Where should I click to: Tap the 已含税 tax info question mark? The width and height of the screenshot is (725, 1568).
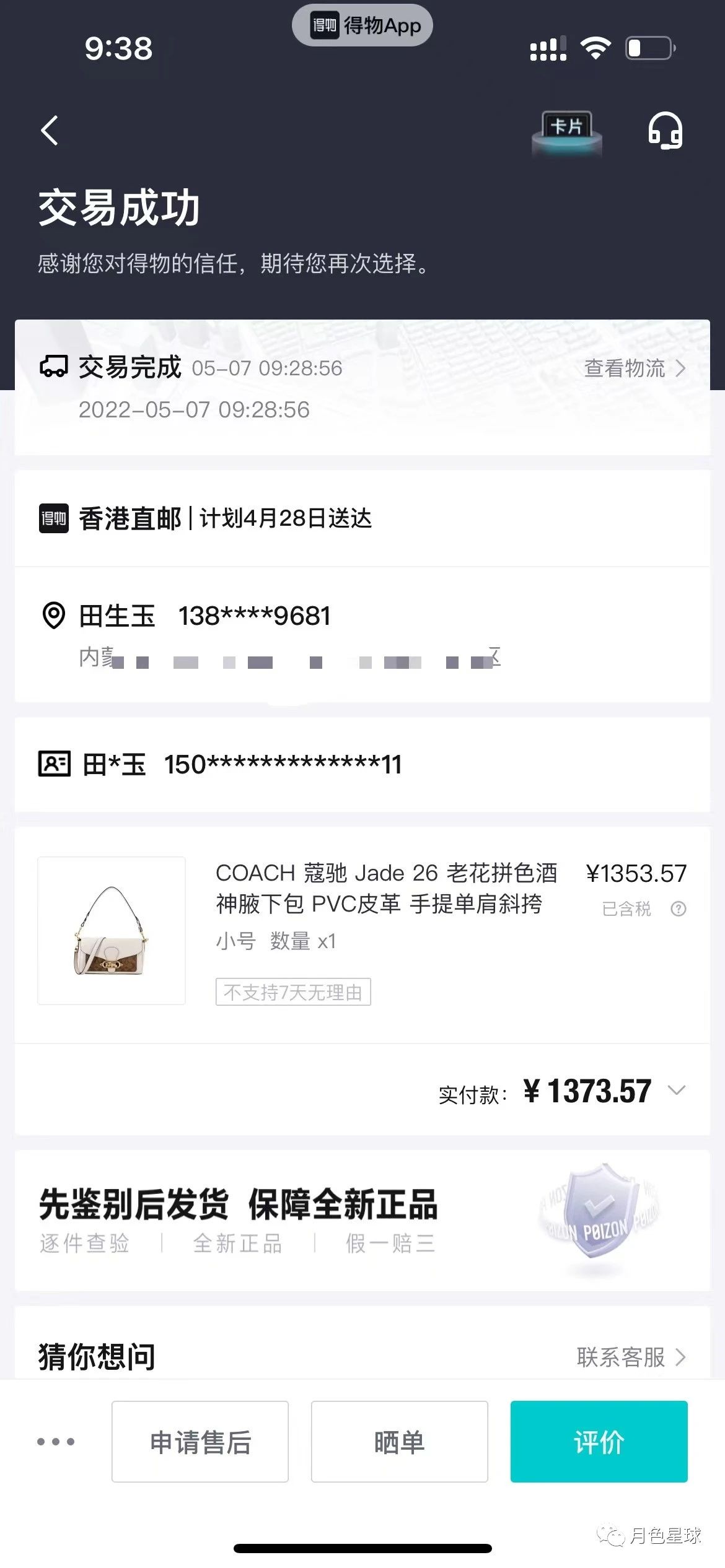679,908
